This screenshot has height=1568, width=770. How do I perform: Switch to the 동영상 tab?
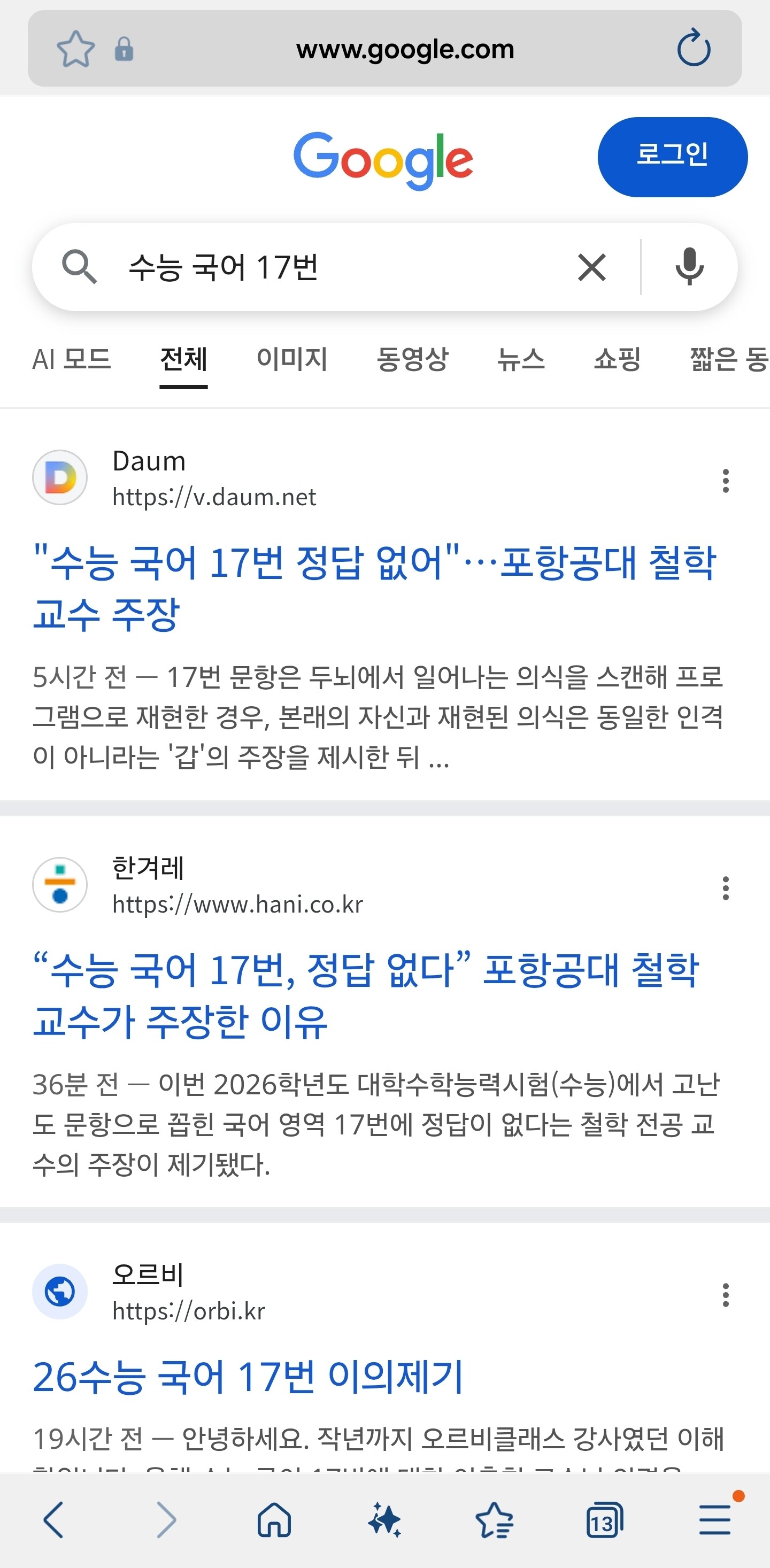412,359
